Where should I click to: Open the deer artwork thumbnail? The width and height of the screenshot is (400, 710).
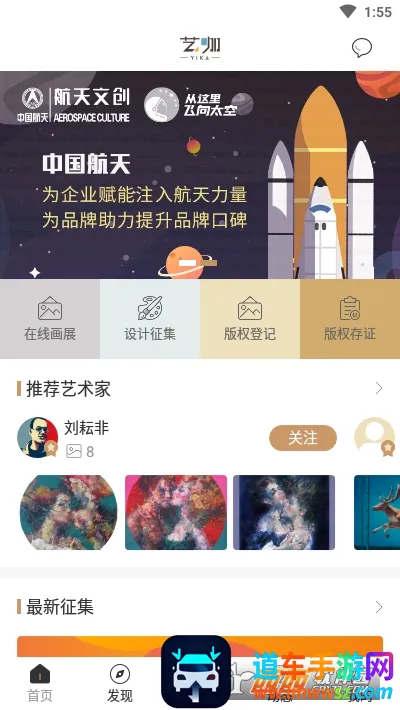click(x=377, y=512)
